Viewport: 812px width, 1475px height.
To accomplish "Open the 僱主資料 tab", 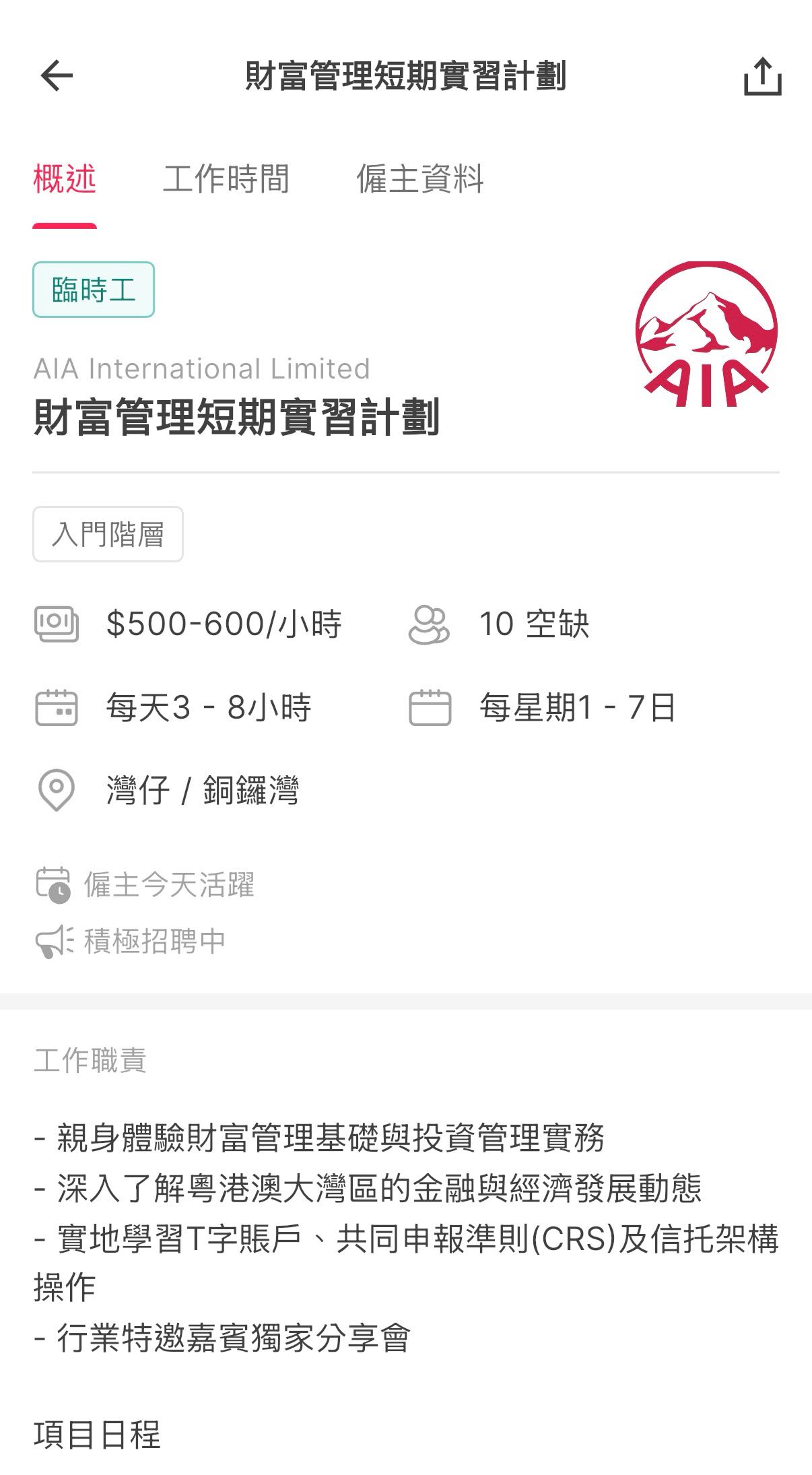I will (x=421, y=178).
